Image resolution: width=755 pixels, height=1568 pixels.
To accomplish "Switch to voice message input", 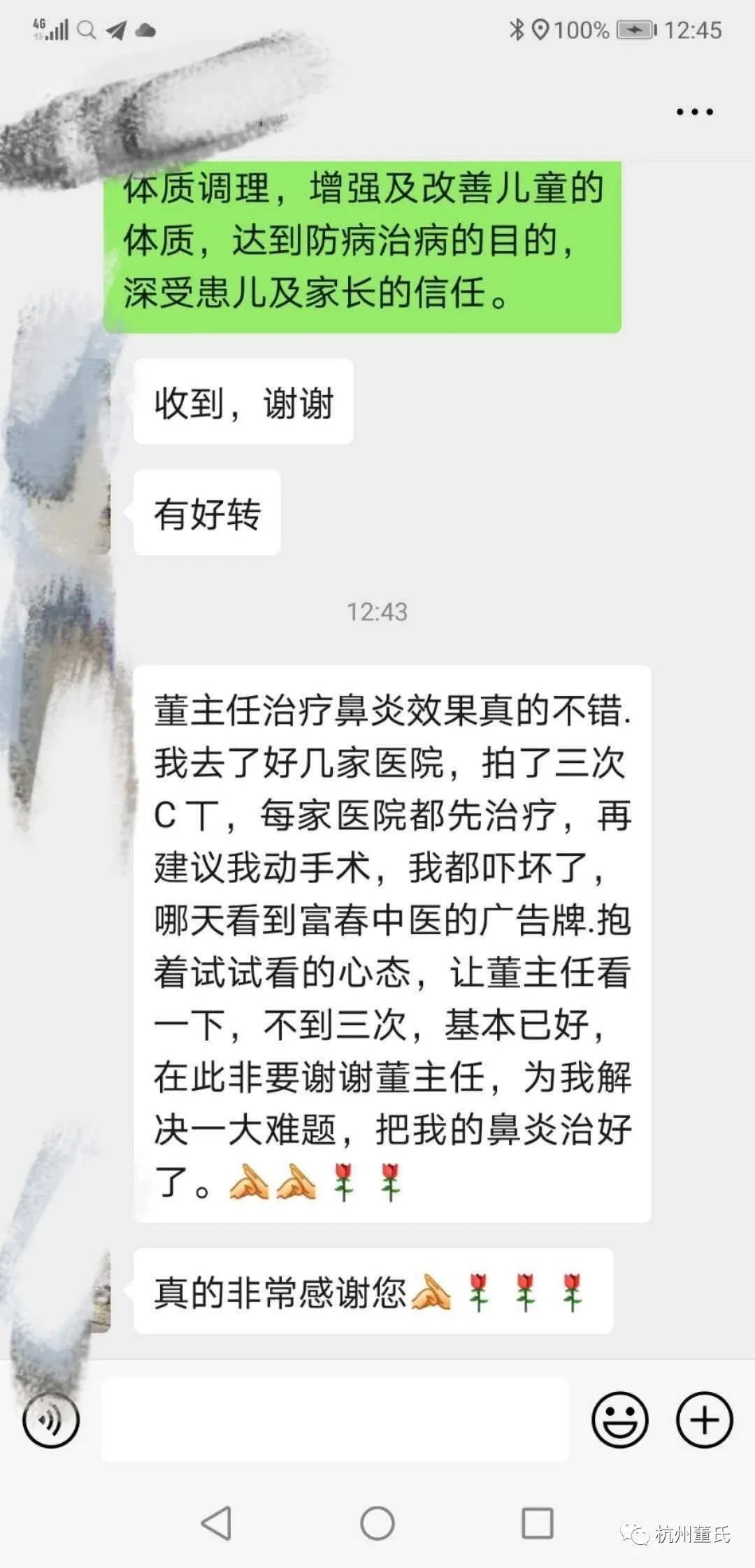I will [51, 1420].
